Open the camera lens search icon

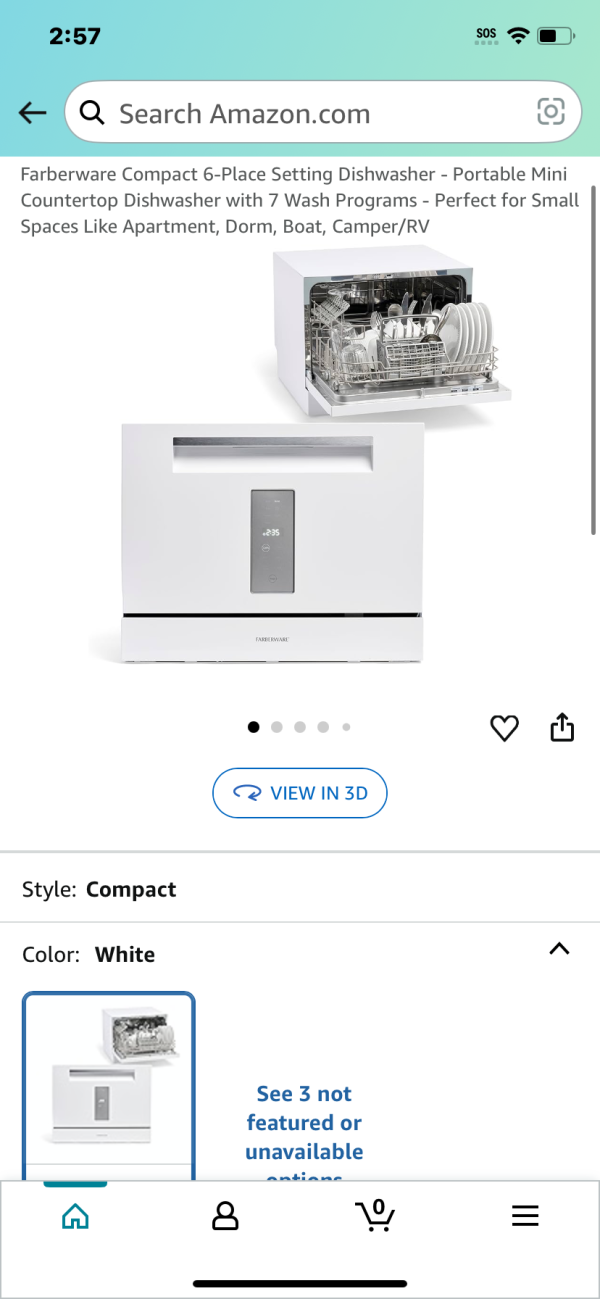(x=551, y=112)
